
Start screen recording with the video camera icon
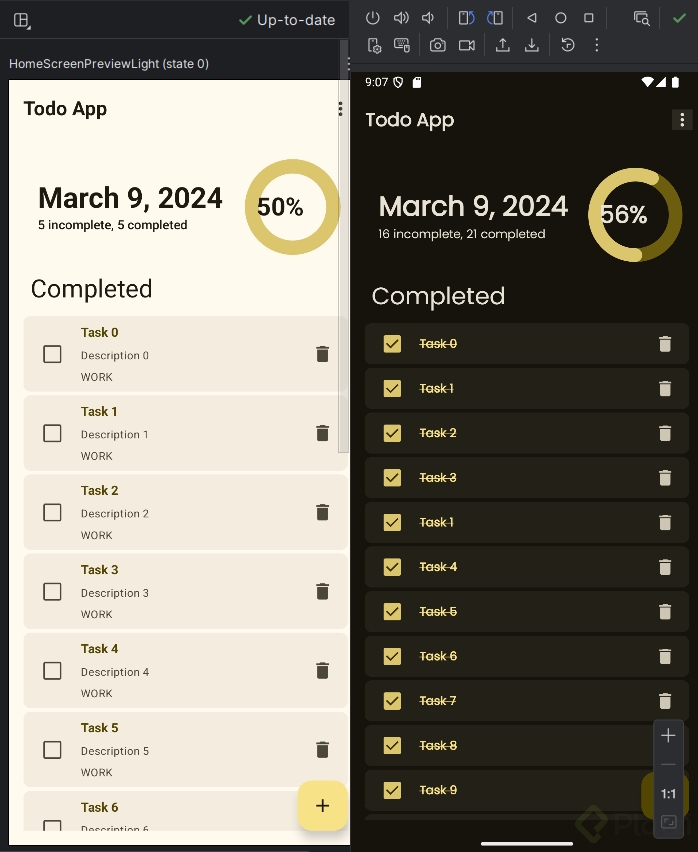466,45
